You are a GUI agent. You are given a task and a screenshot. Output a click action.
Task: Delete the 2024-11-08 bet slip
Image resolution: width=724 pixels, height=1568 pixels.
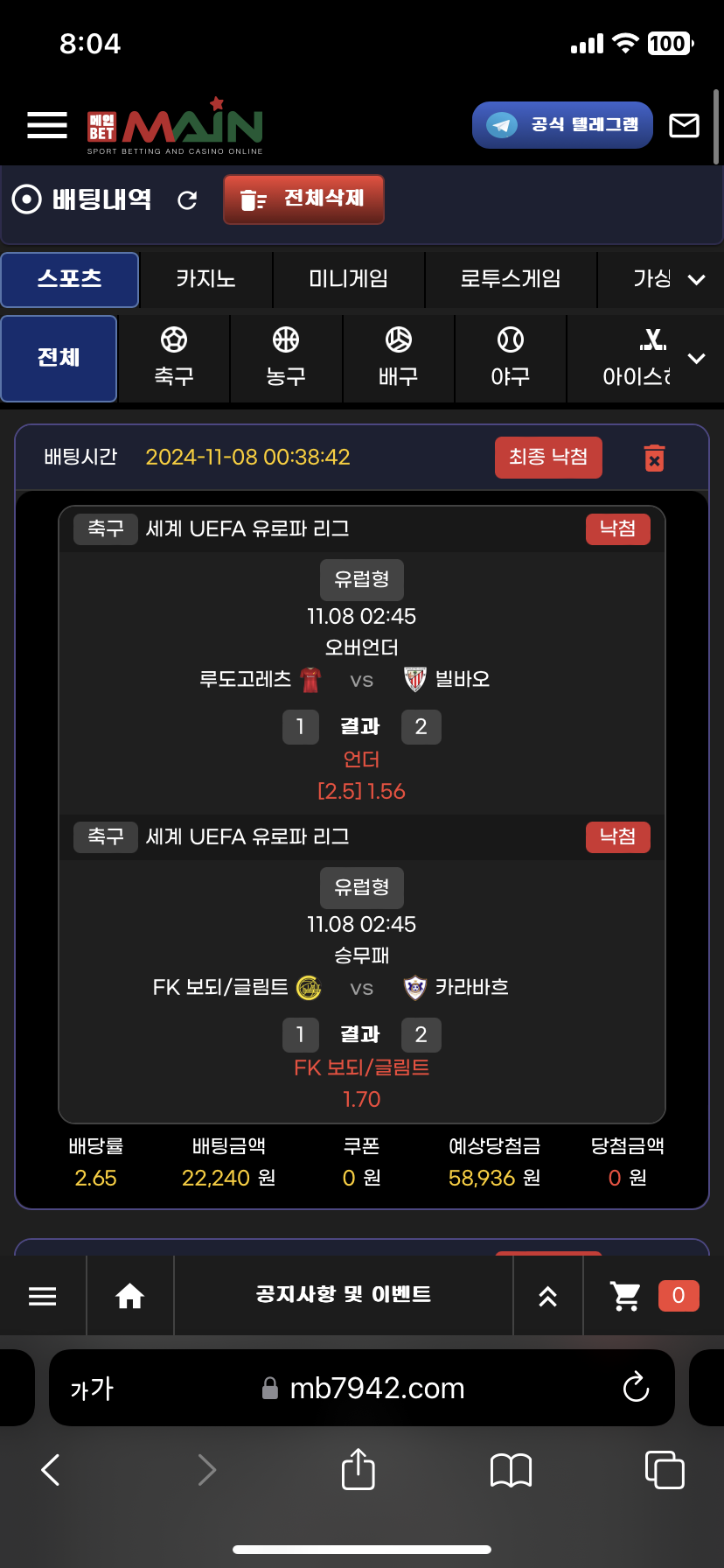tap(654, 458)
